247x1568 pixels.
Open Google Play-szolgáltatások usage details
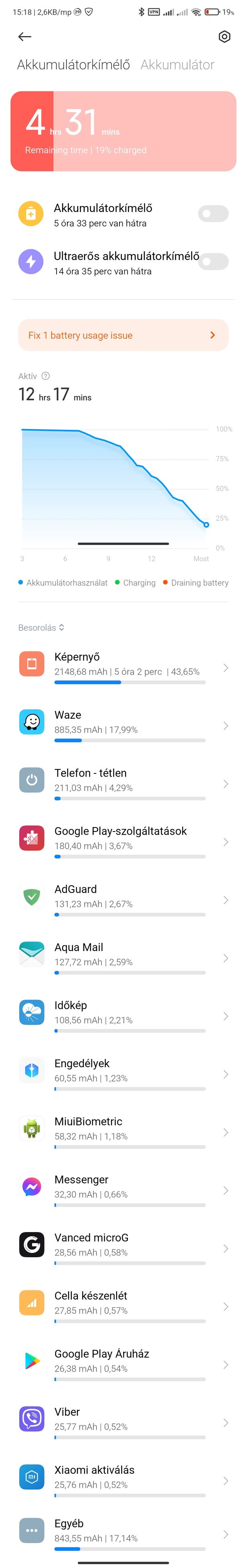point(123,842)
